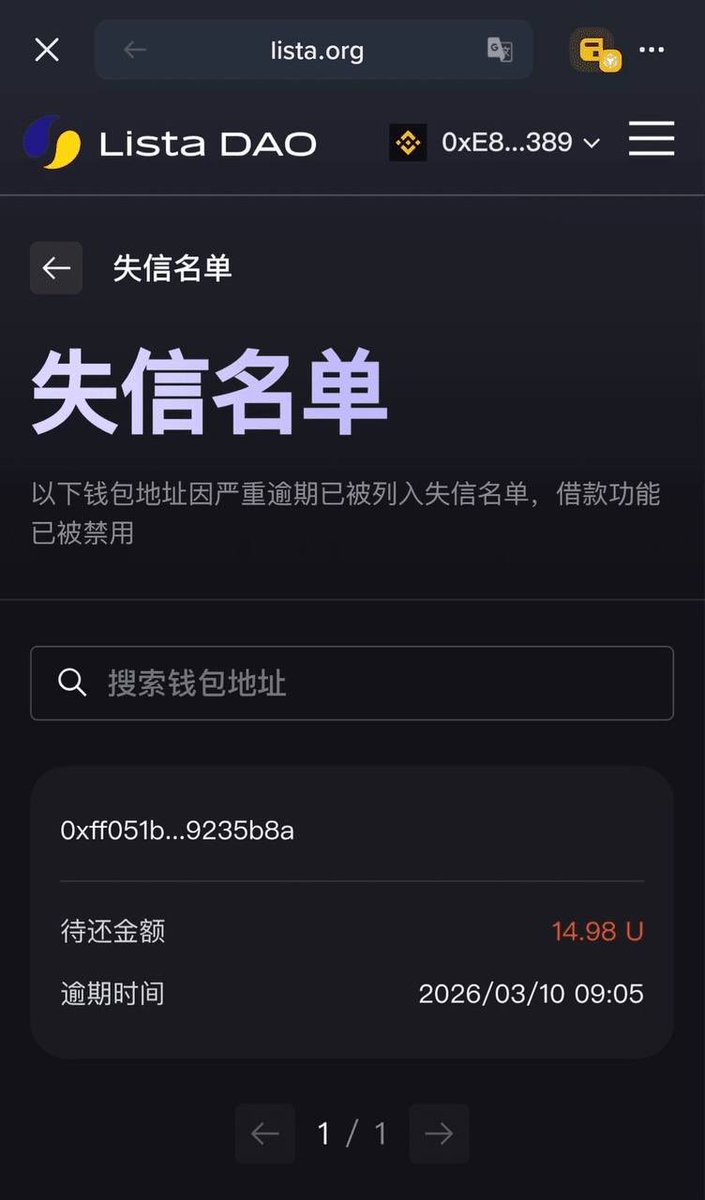Open the browser's three-dot menu
The image size is (705, 1200).
coord(652,50)
